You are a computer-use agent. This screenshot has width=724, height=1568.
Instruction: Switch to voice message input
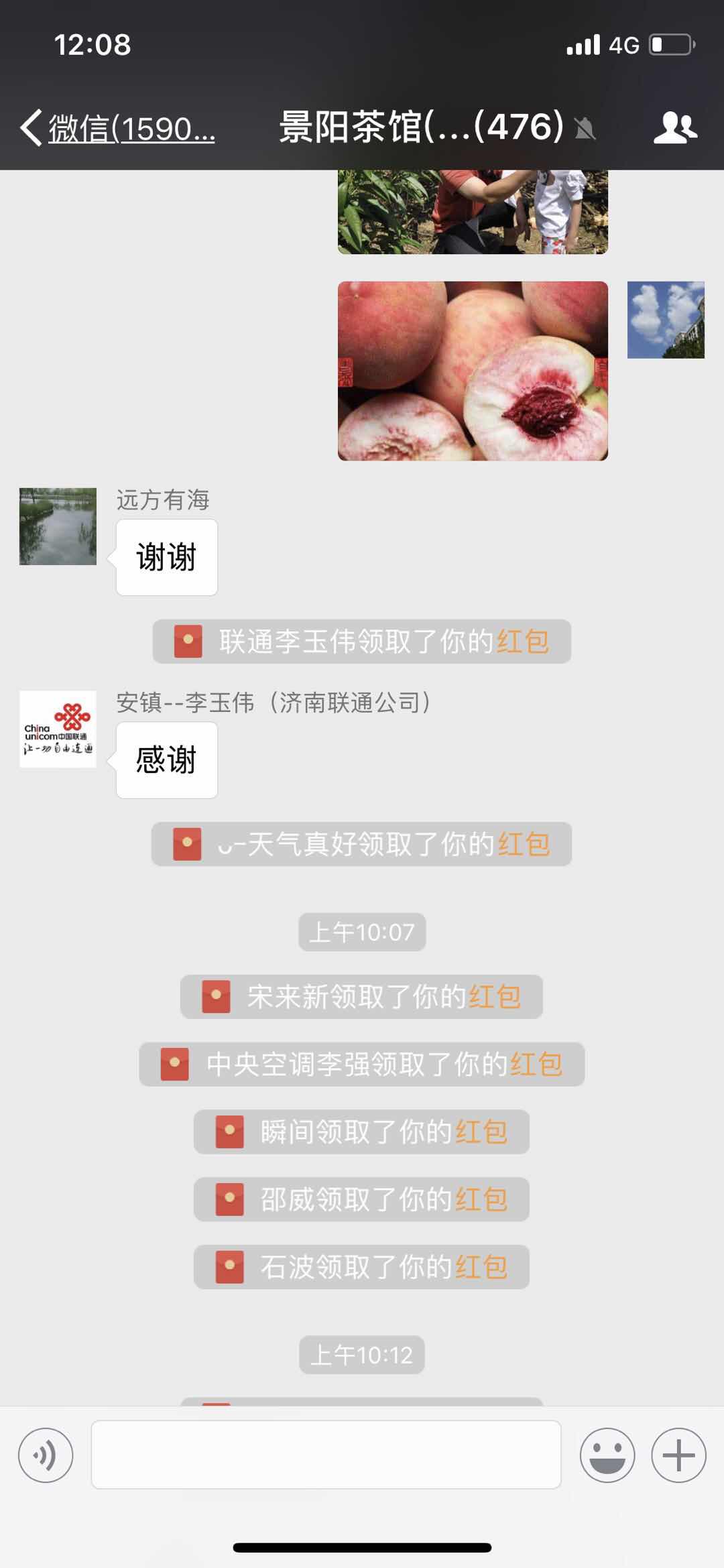click(x=46, y=1455)
